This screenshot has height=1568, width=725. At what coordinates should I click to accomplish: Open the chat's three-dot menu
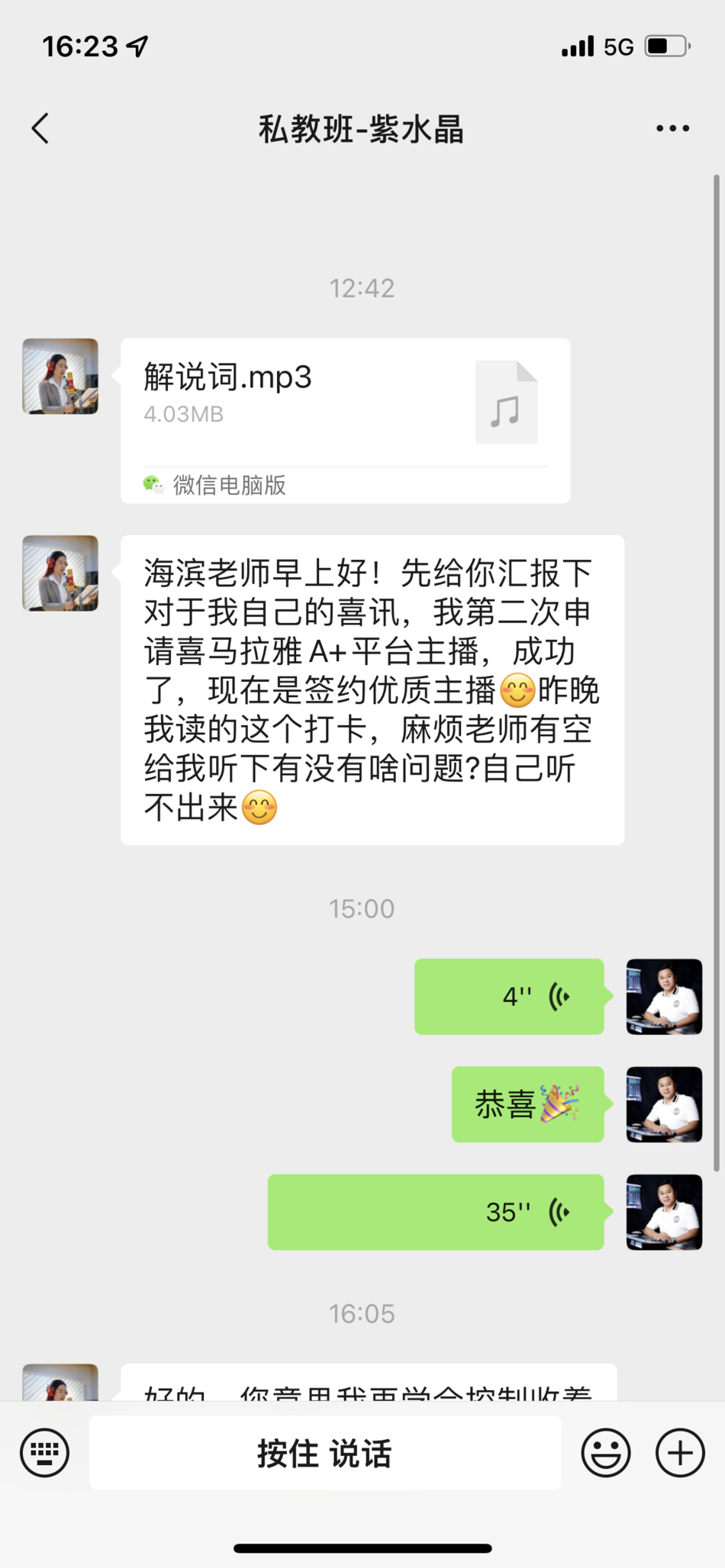(x=672, y=128)
